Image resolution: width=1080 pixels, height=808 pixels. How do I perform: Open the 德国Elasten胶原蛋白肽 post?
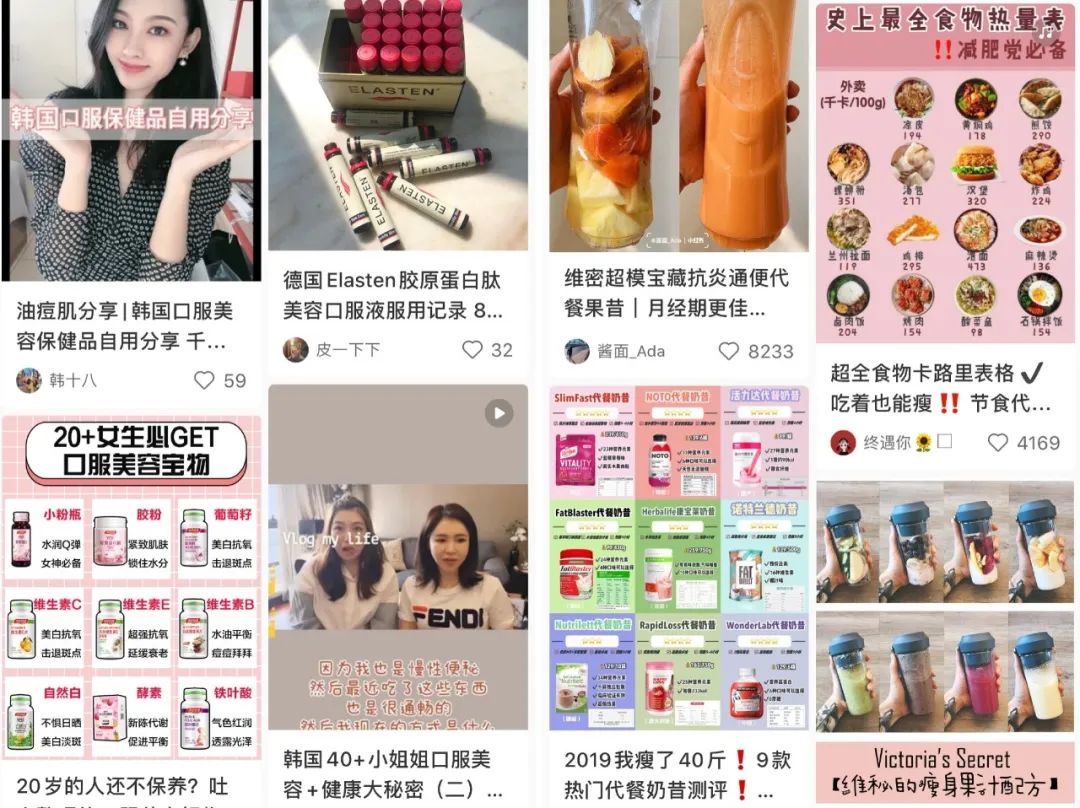coord(397,125)
